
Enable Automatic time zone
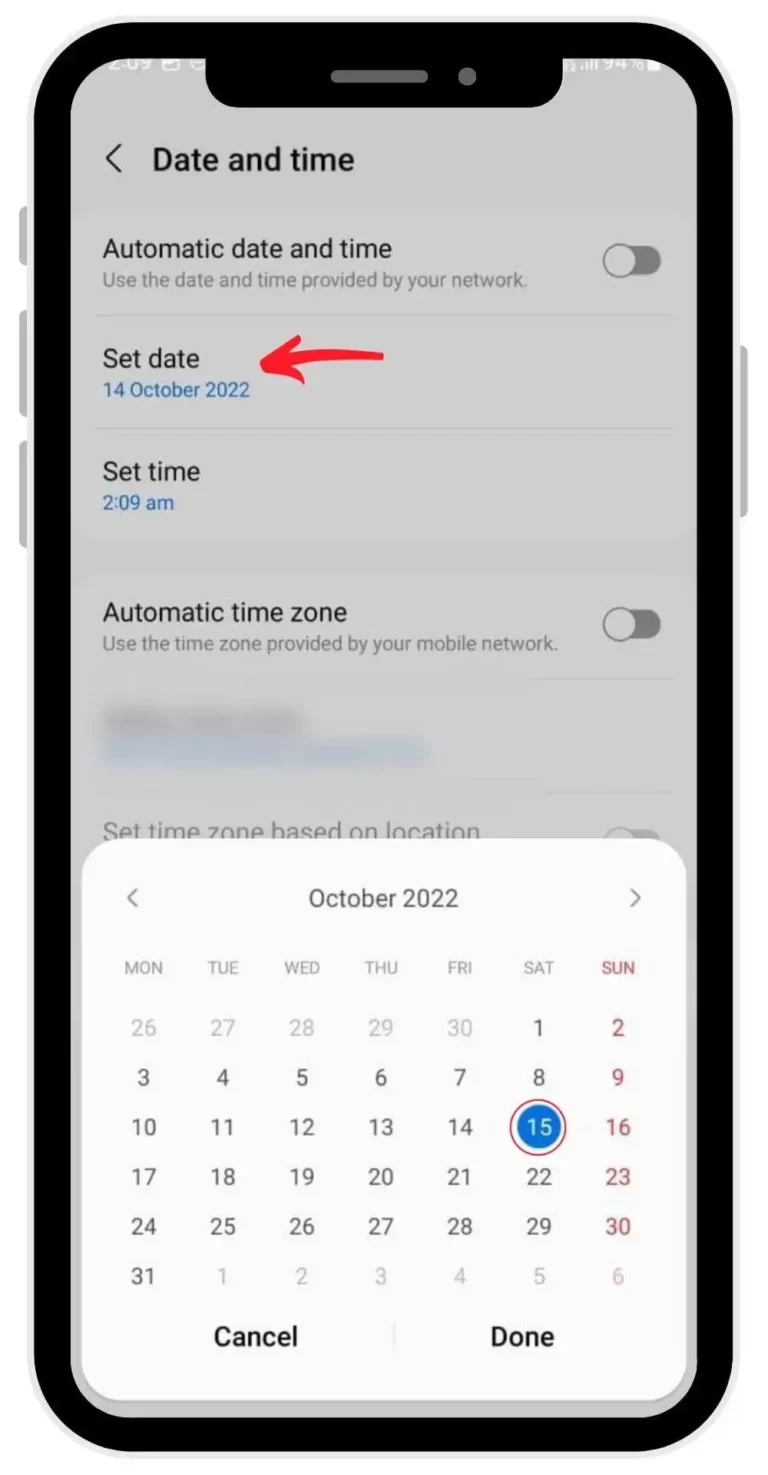632,625
